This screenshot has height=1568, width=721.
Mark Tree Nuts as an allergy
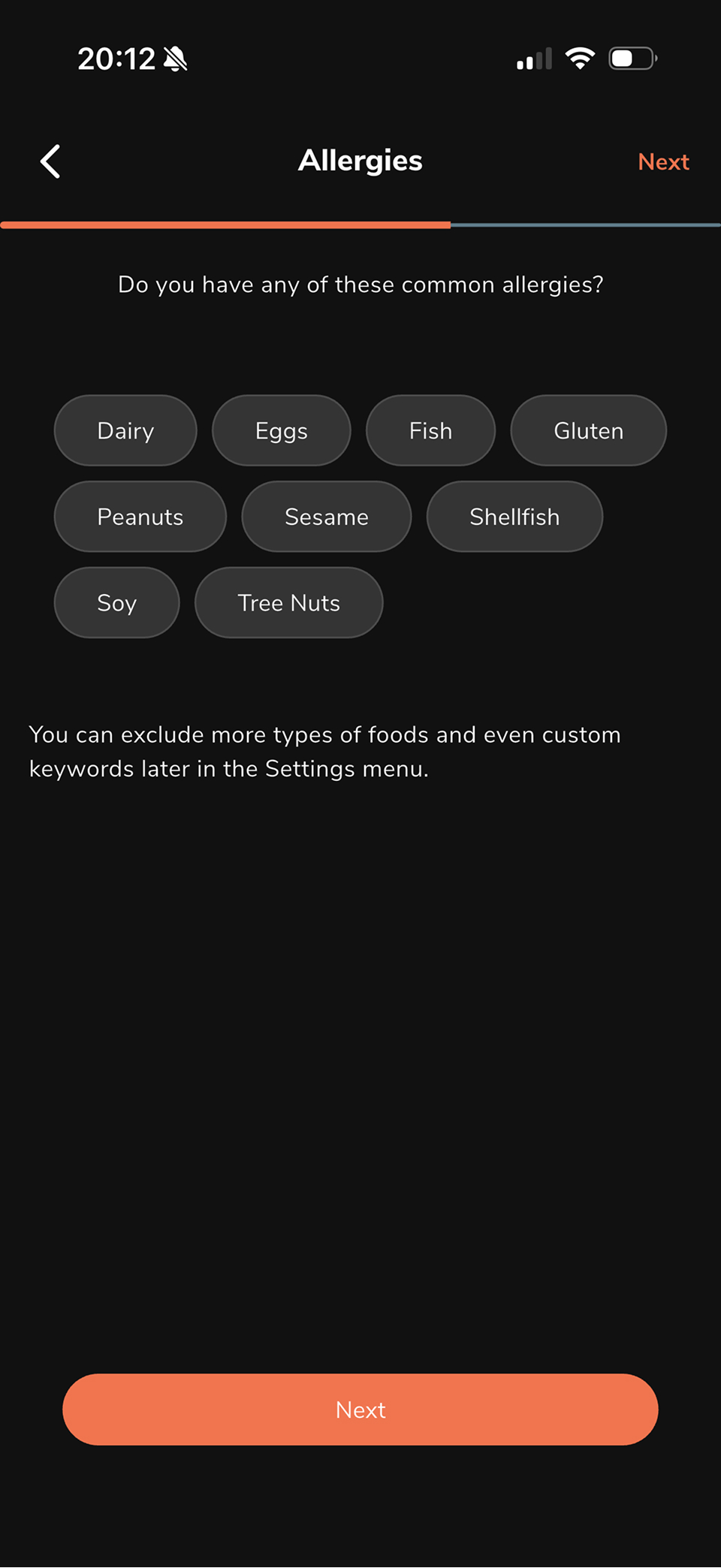pyautogui.click(x=289, y=603)
